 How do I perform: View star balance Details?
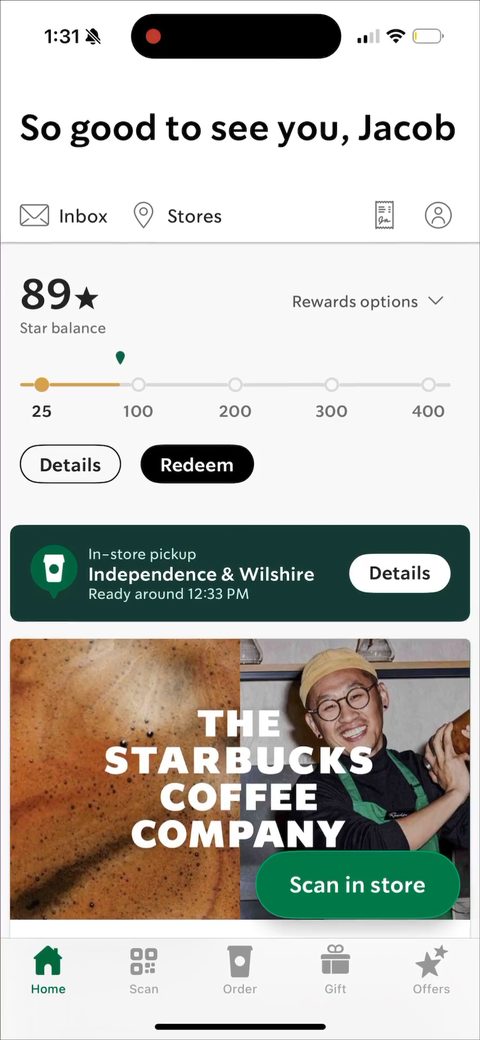(70, 464)
